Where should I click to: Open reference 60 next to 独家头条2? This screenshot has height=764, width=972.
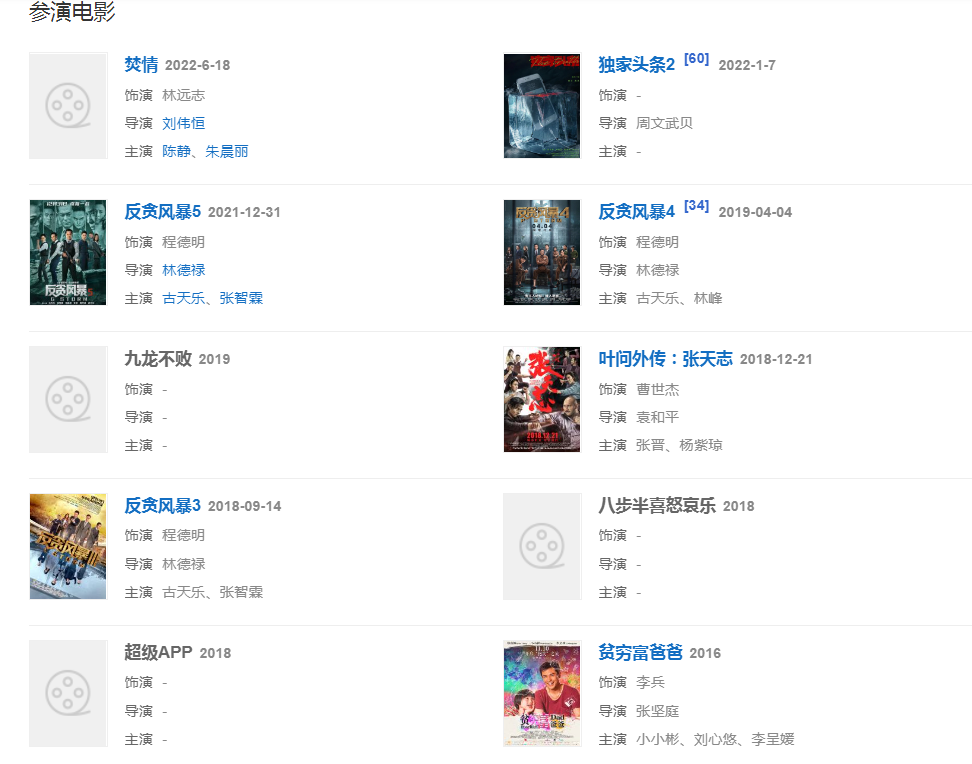[697, 59]
